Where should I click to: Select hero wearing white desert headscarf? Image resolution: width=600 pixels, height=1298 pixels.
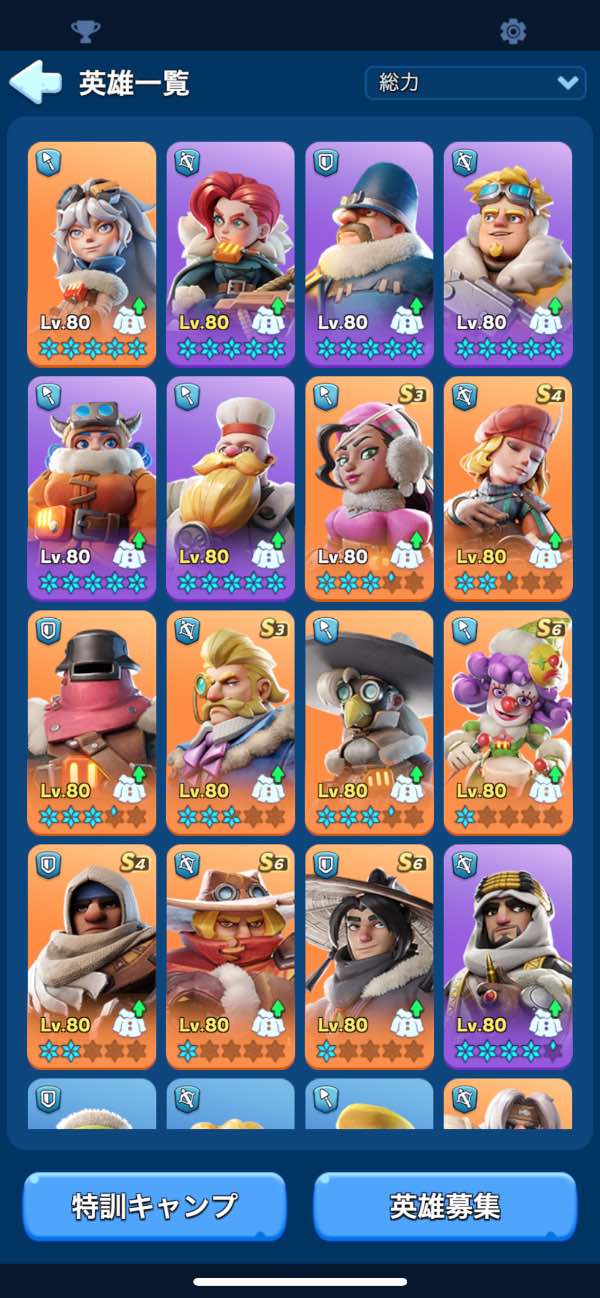click(508, 955)
